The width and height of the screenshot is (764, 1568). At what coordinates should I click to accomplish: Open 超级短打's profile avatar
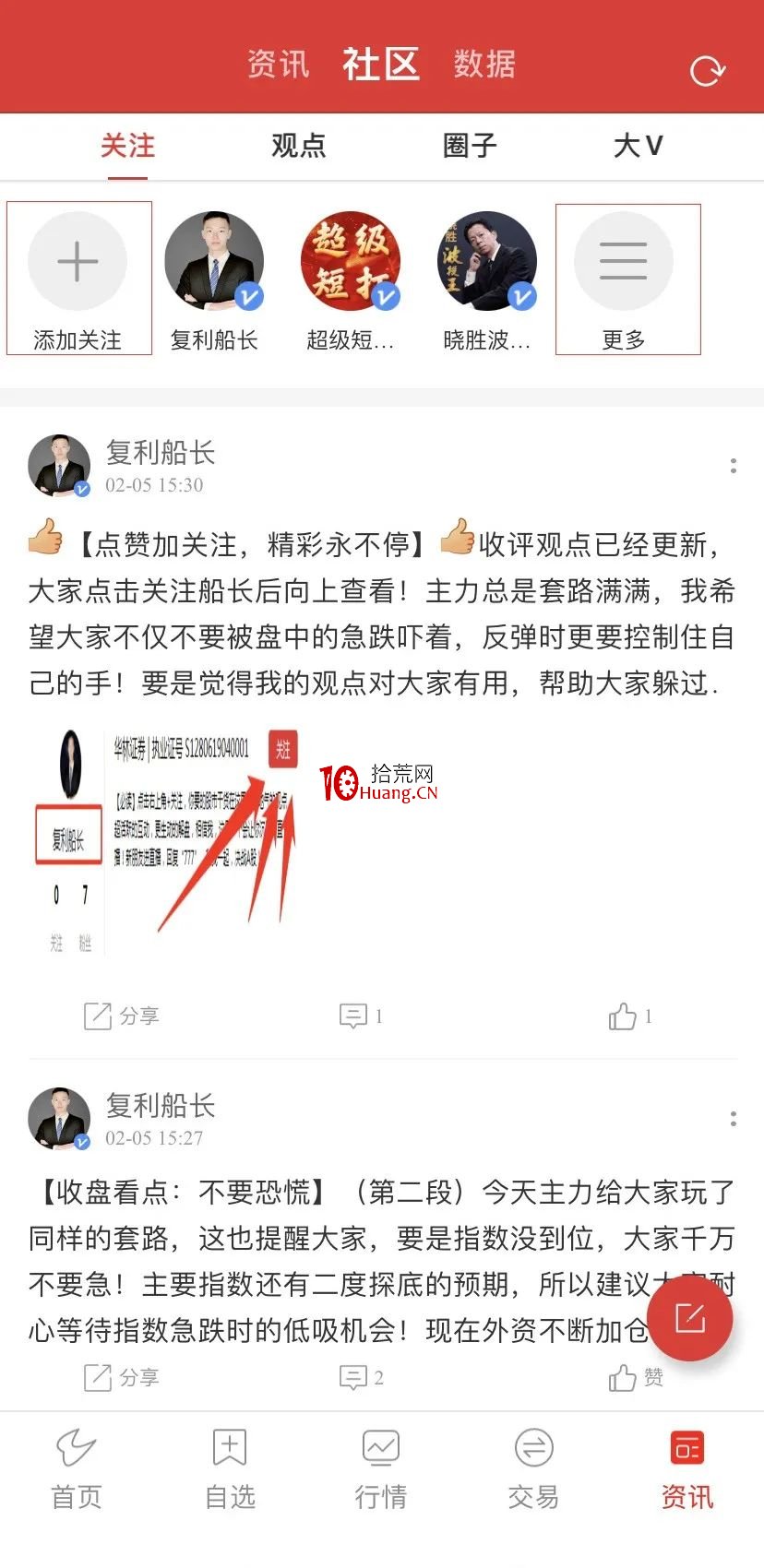(351, 262)
